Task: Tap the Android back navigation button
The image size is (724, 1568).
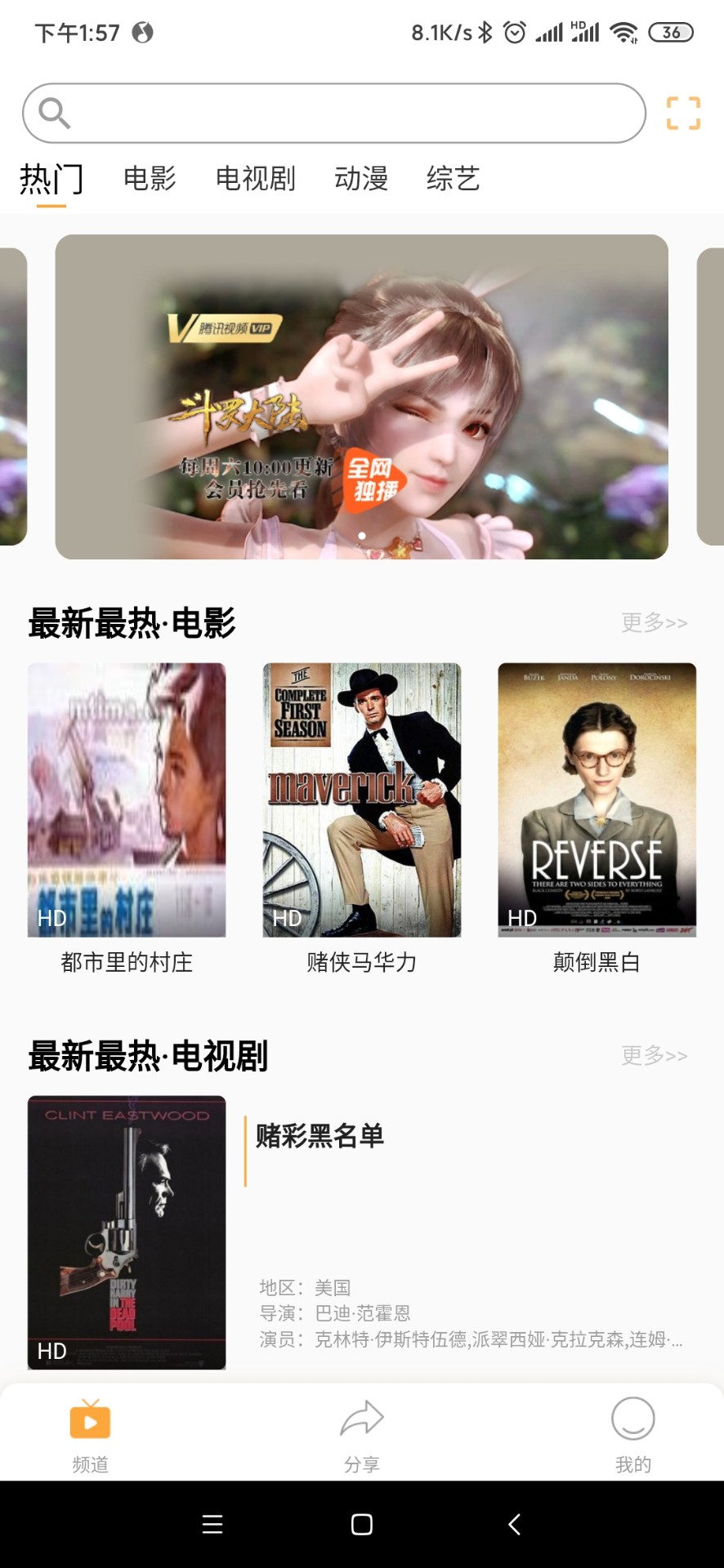Action: [x=514, y=1526]
